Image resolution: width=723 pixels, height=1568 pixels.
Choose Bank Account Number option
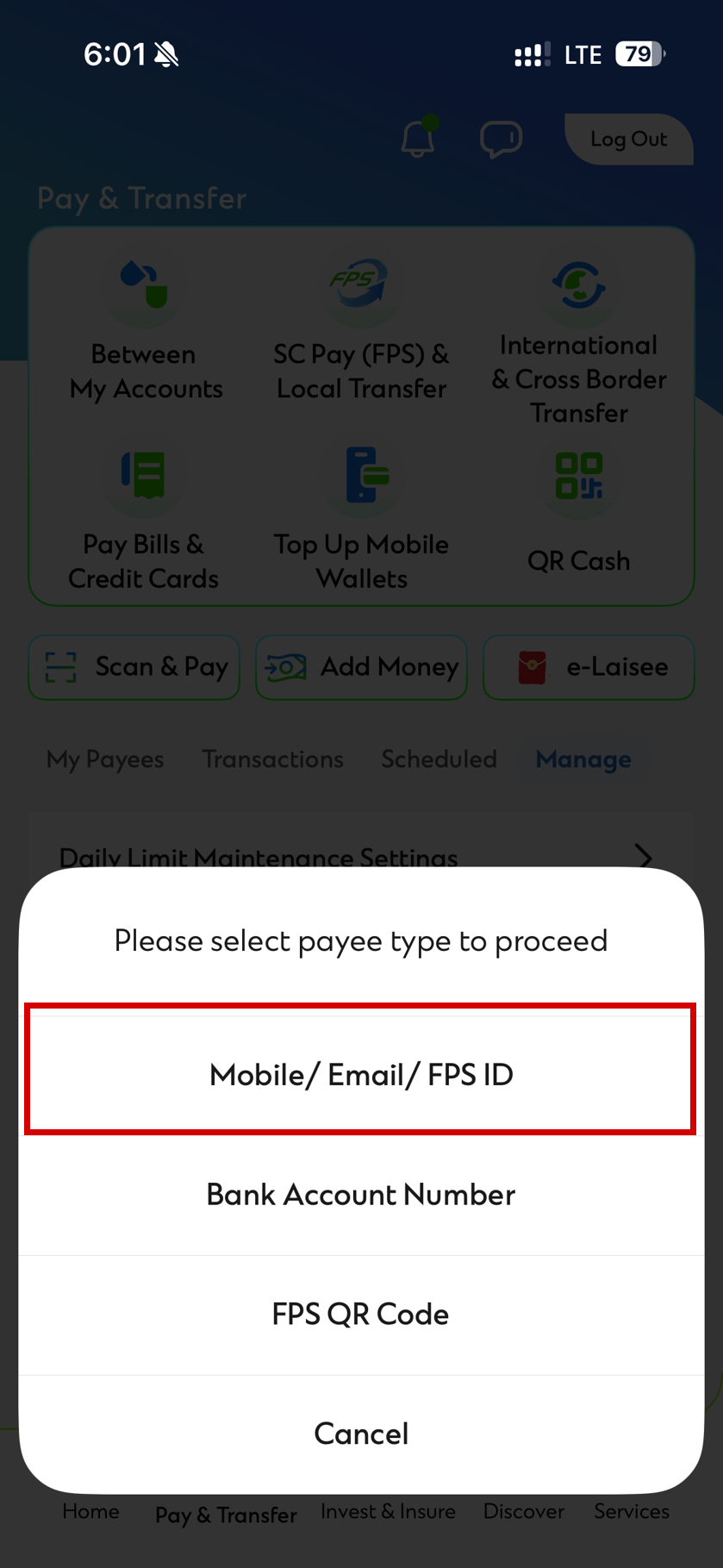[361, 1195]
